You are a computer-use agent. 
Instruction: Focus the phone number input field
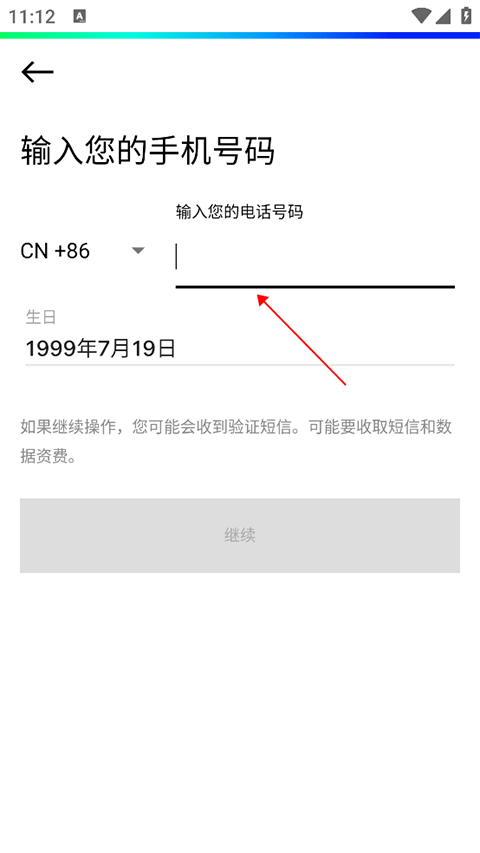point(315,257)
